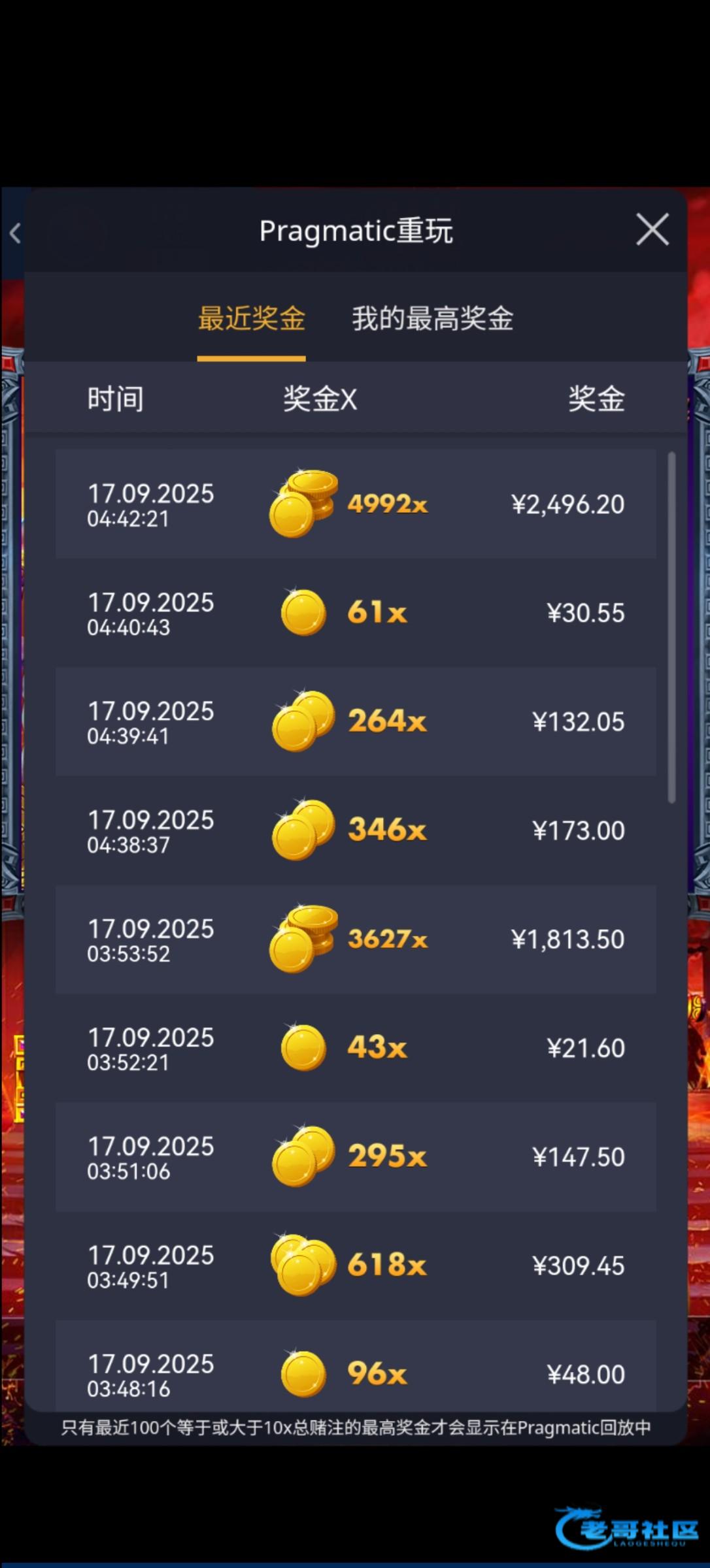Close the Pragmatic重玩 dialog
Screen dimensions: 710x1568
pos(652,229)
